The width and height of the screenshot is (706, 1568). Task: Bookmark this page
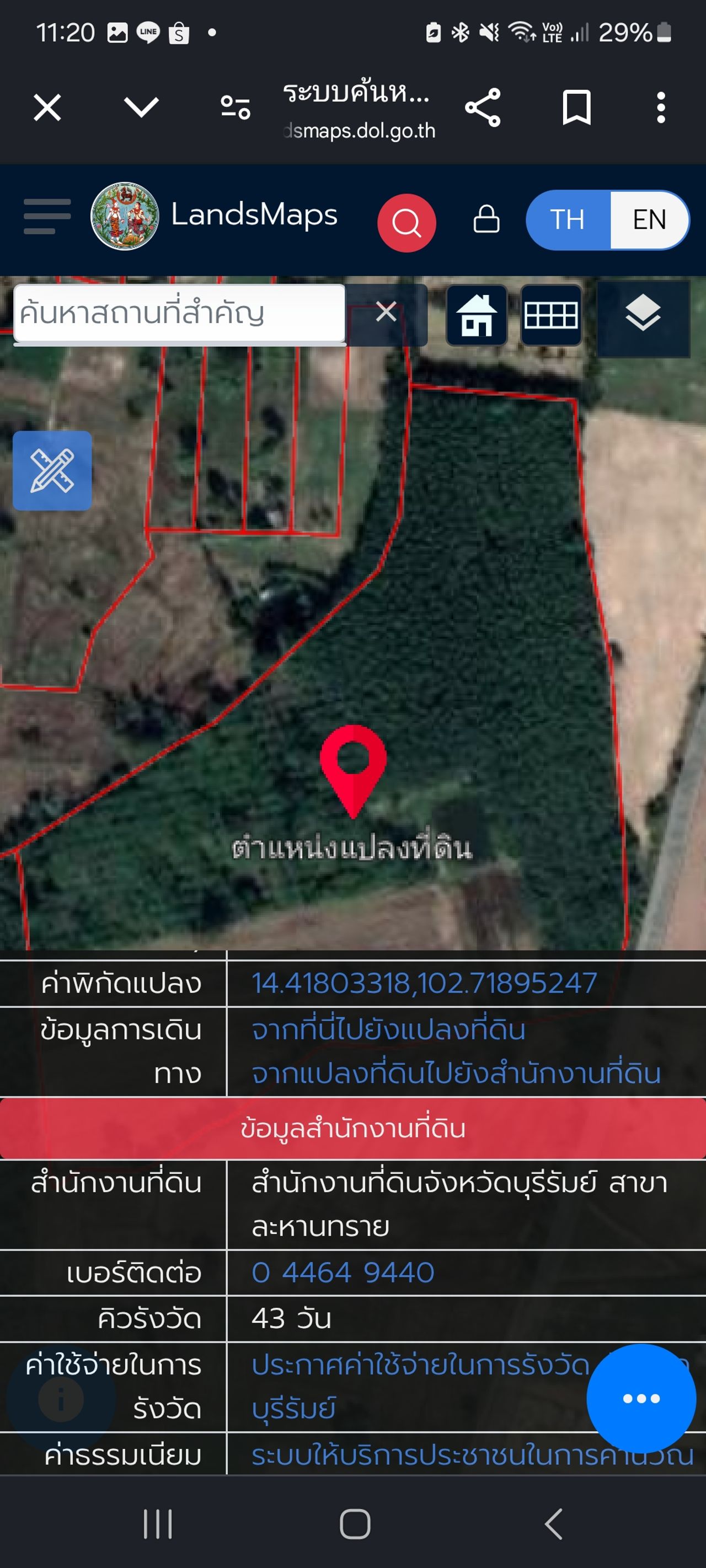coord(576,108)
